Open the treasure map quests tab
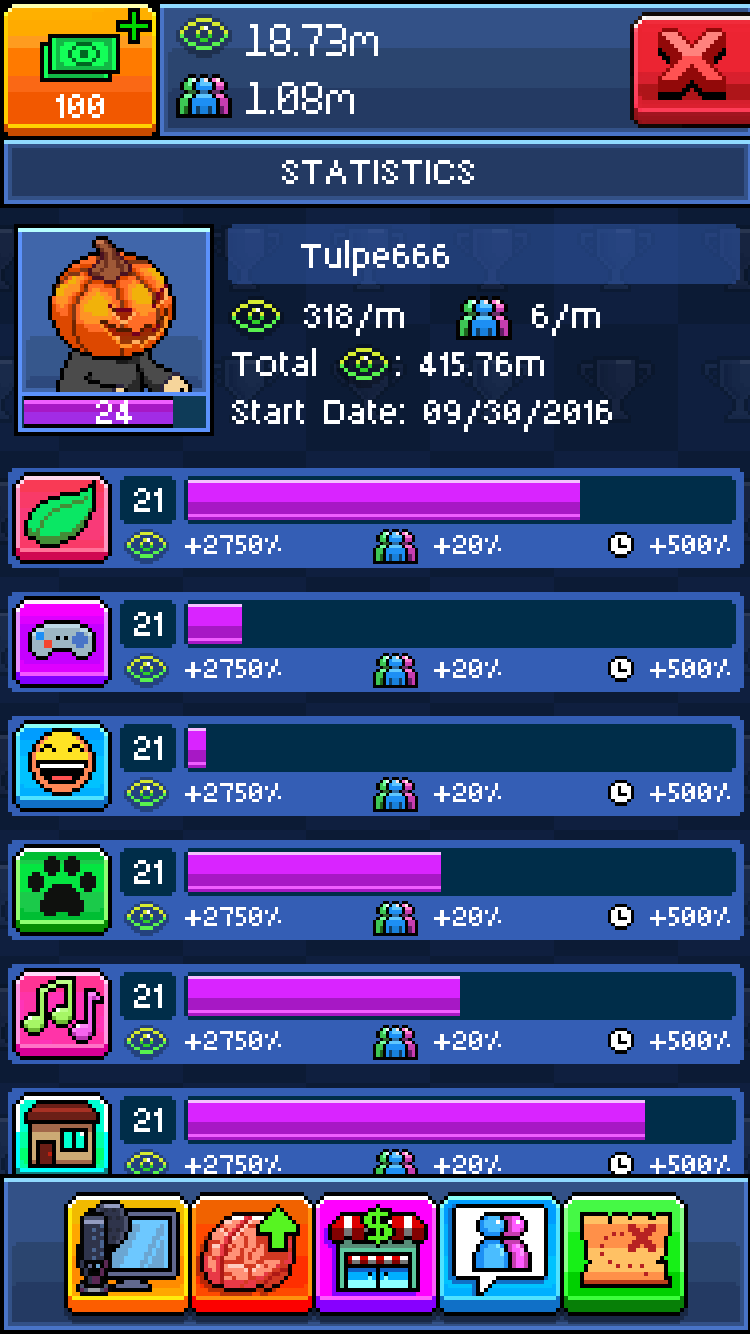 [625, 1254]
